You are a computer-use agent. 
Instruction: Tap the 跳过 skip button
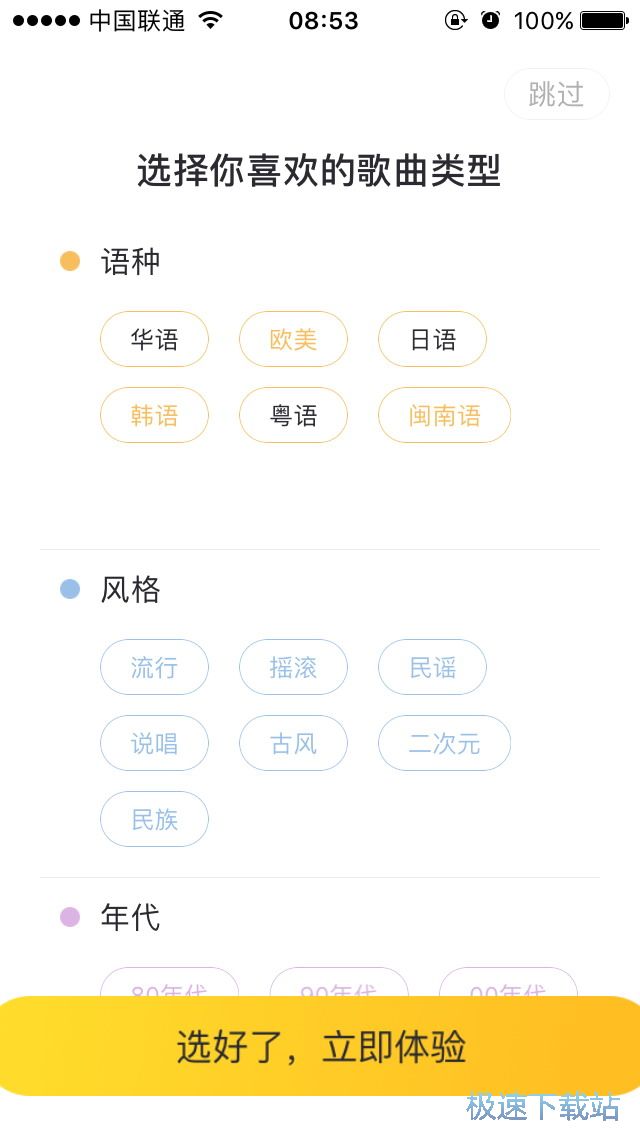pos(556,94)
